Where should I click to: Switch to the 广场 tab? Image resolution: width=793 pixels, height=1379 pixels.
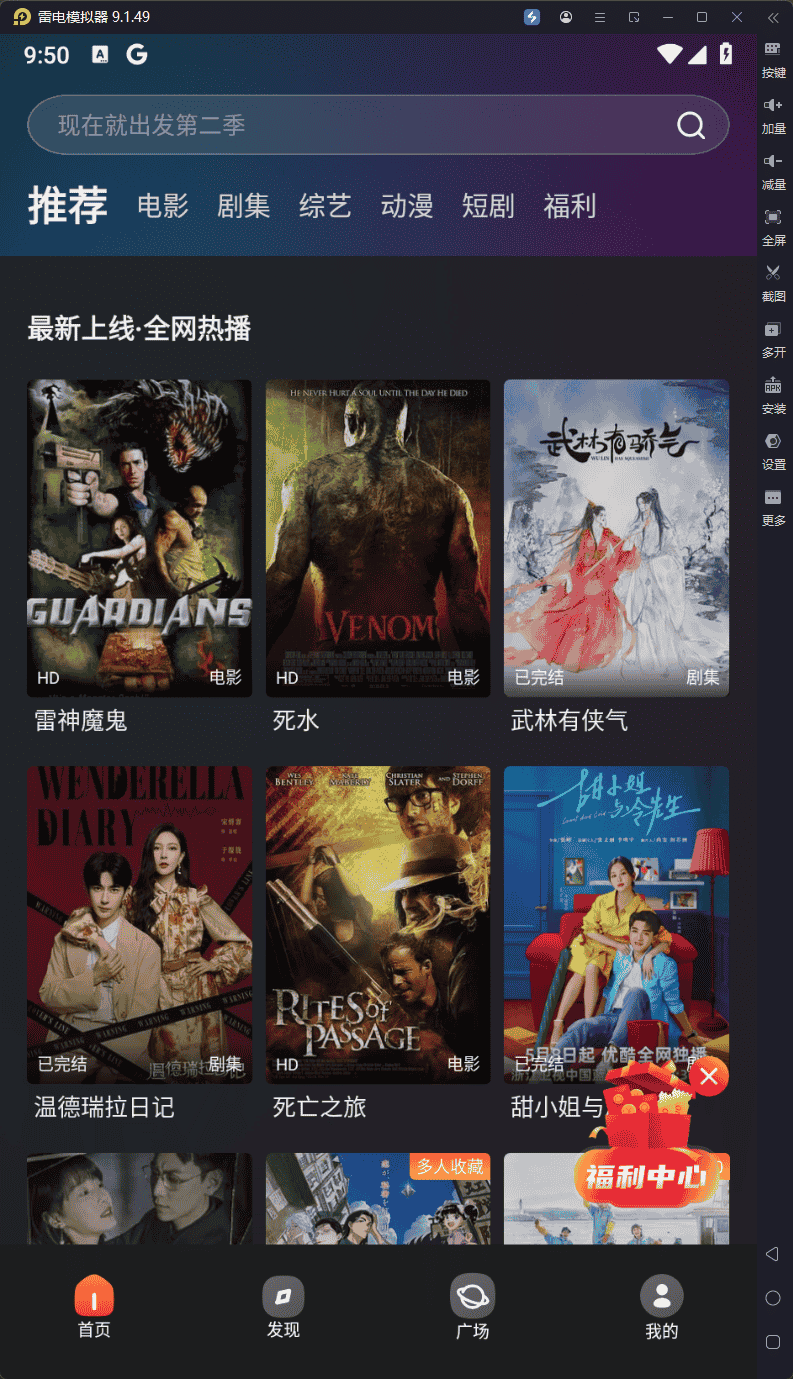point(472,1308)
